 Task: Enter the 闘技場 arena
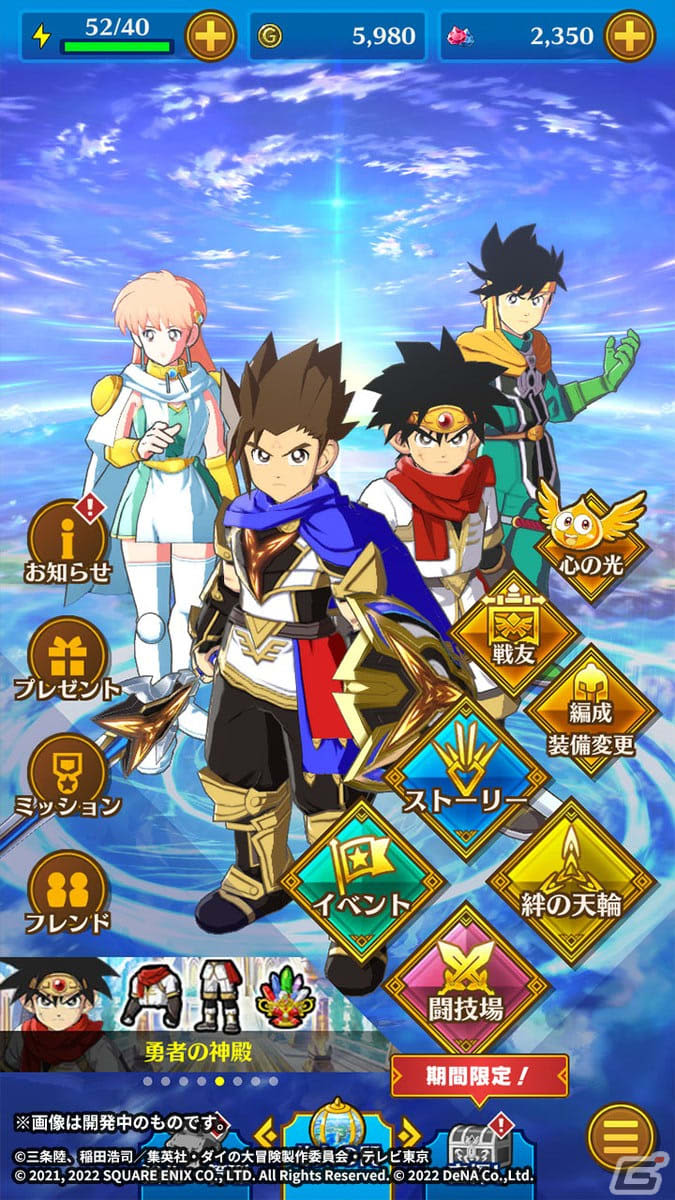467,983
